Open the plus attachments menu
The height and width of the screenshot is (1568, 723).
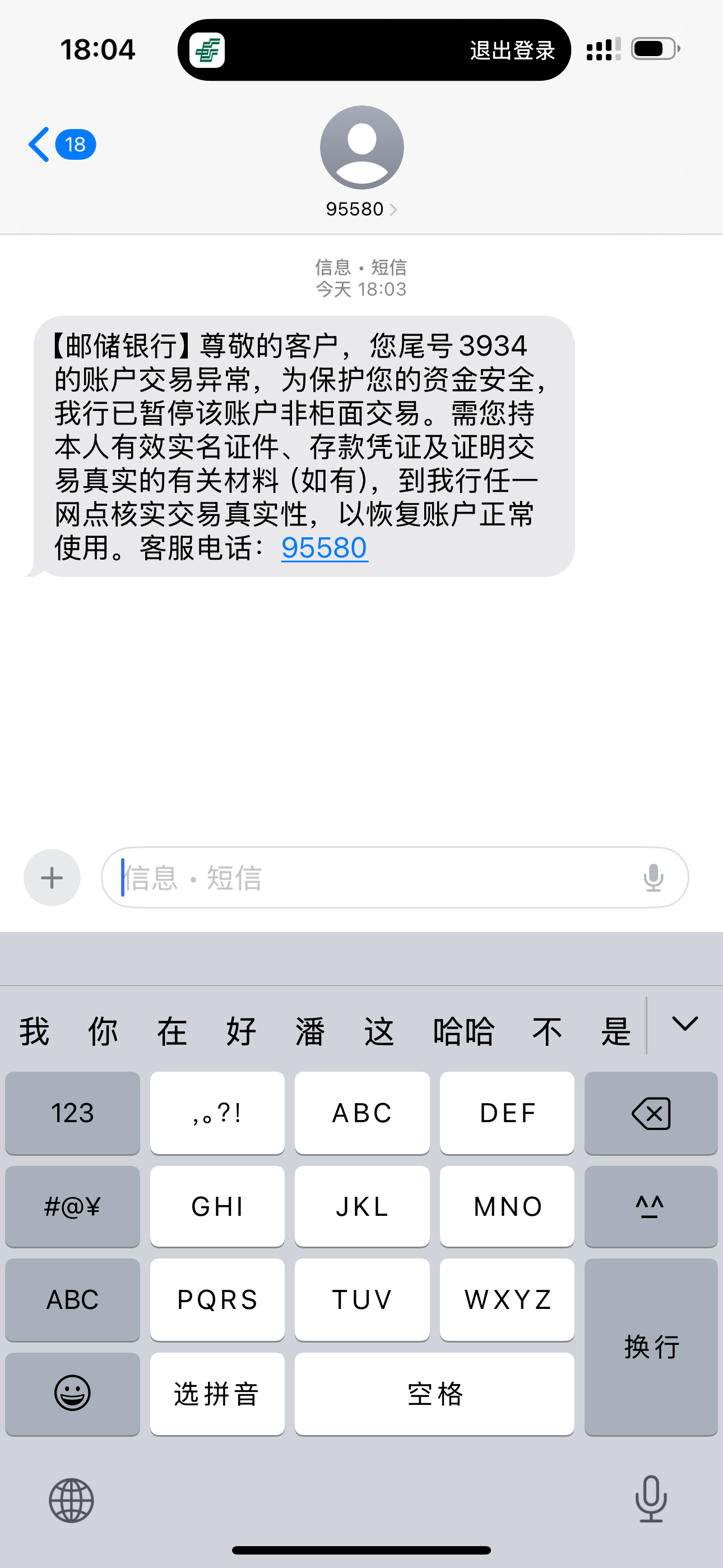pyautogui.click(x=52, y=877)
